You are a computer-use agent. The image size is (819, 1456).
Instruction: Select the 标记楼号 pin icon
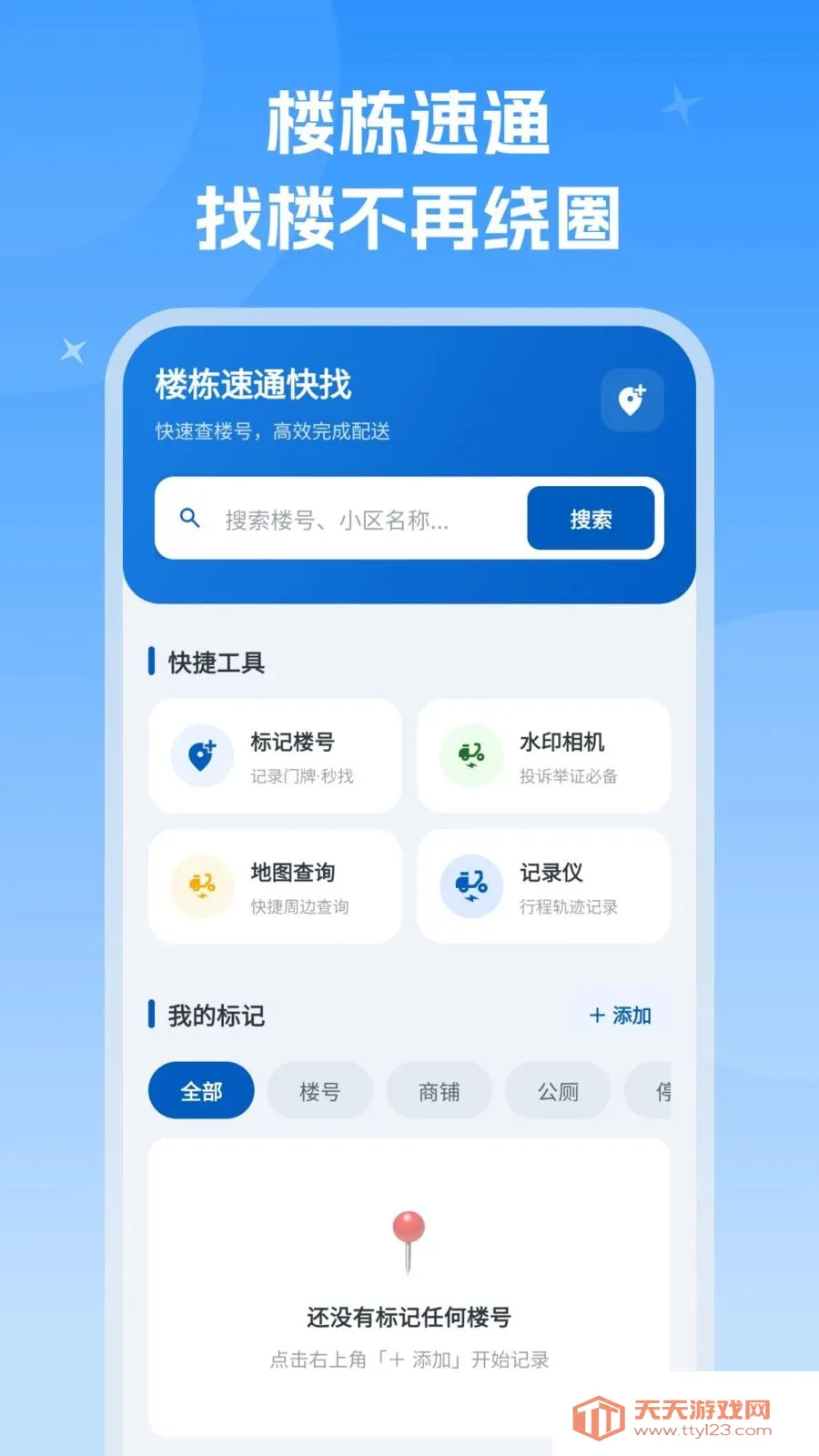200,755
